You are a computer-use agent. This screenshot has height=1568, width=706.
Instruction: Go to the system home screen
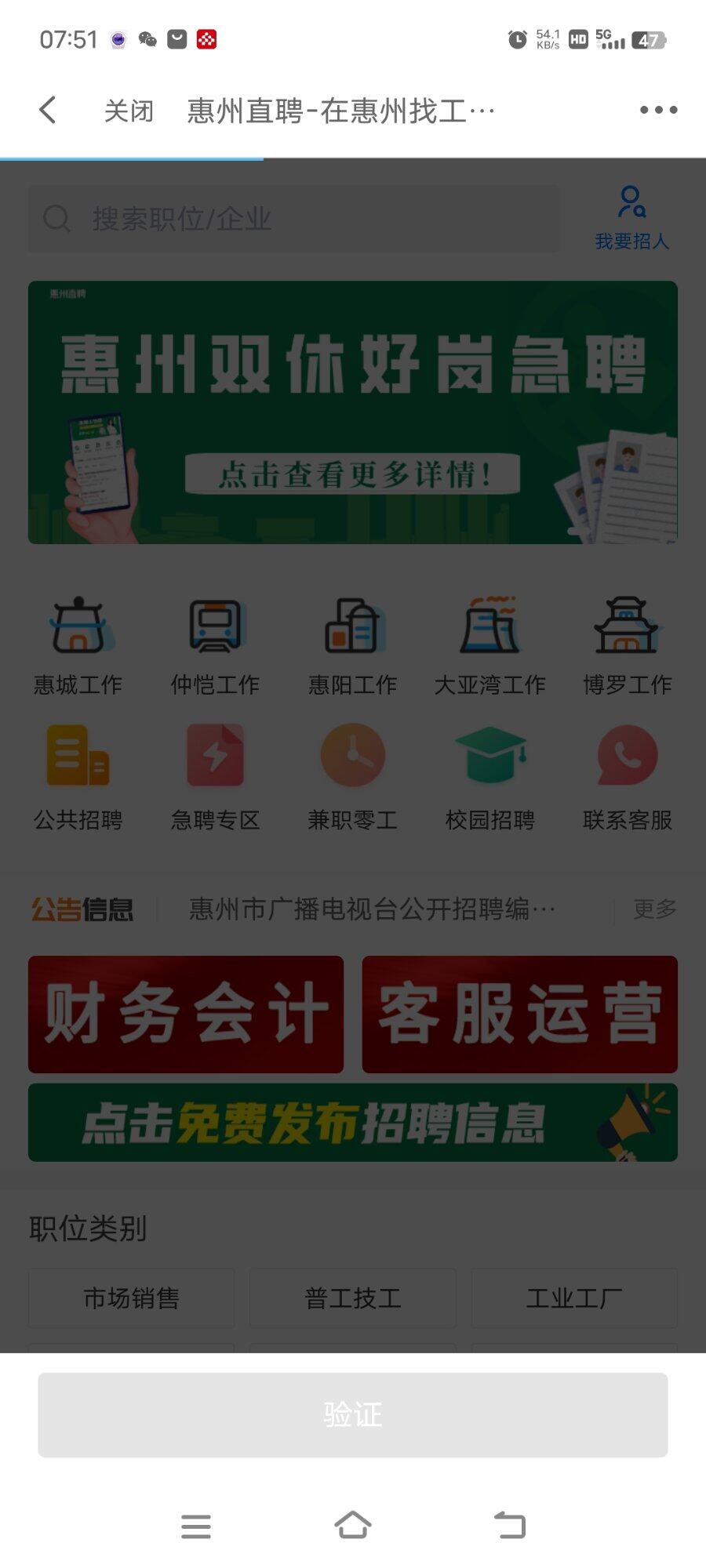[x=353, y=1526]
